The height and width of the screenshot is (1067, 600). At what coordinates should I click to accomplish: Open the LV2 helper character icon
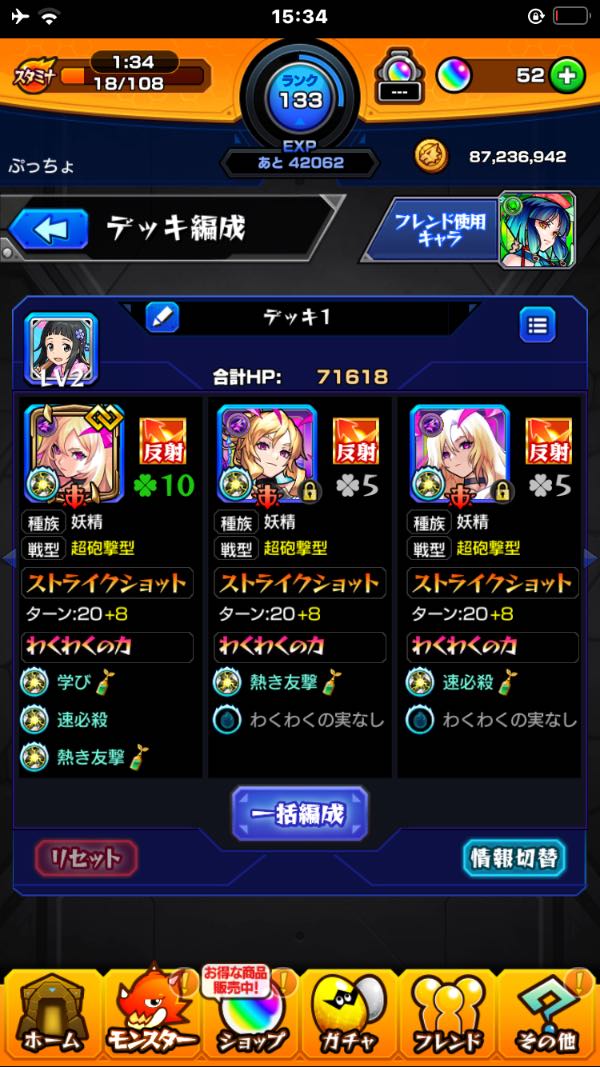[61, 350]
